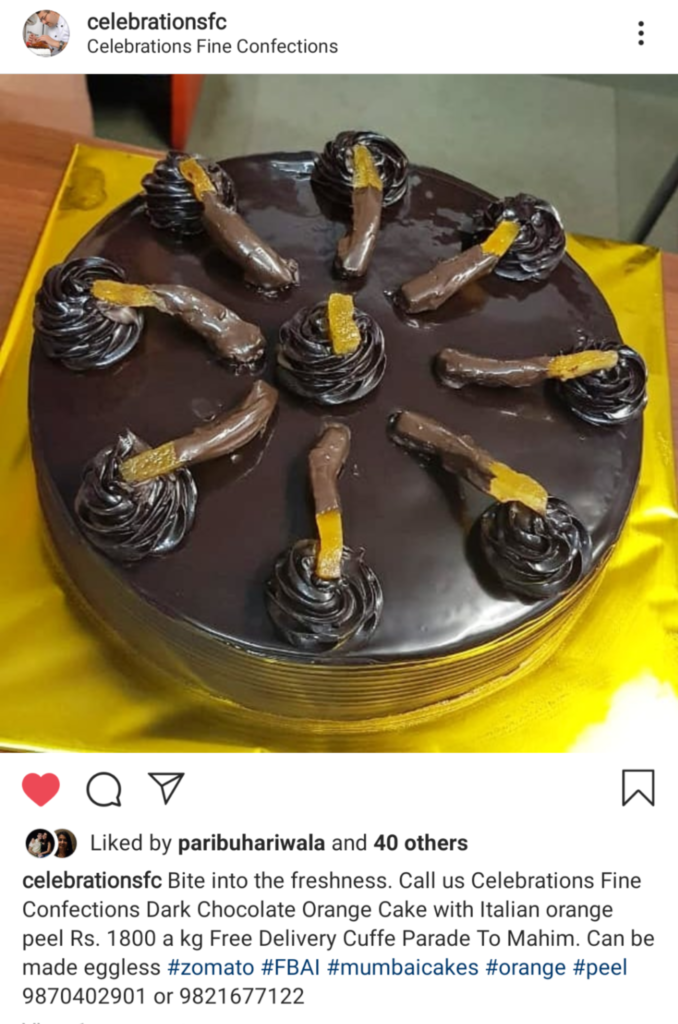Open paribuhariwala's profile from likes
Viewport: 678px width, 1024px height.
coord(251,843)
